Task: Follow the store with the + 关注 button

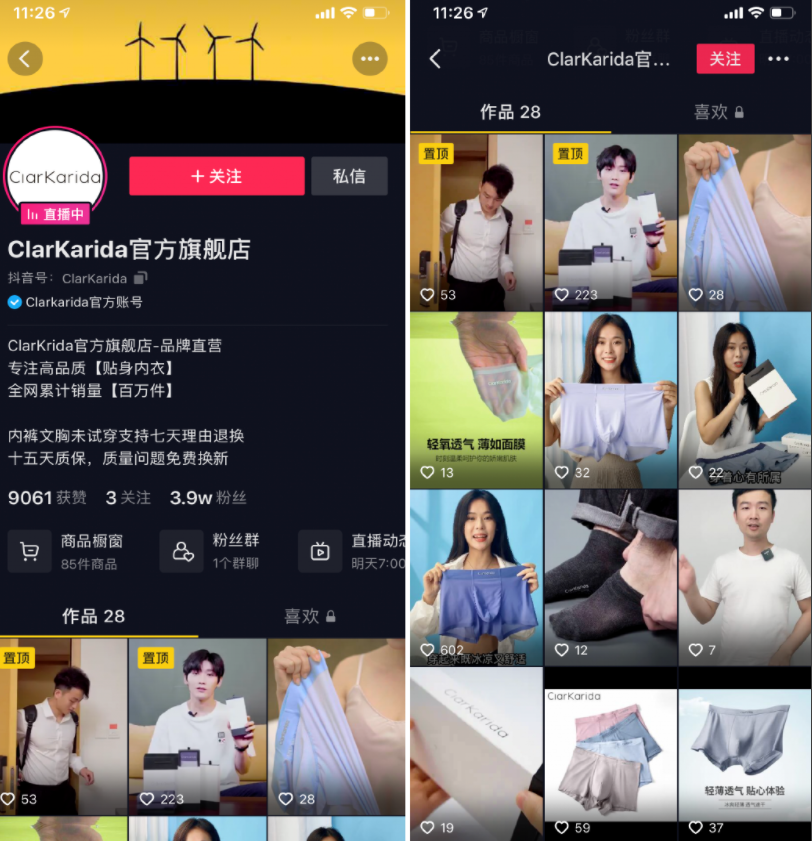Action: click(217, 176)
